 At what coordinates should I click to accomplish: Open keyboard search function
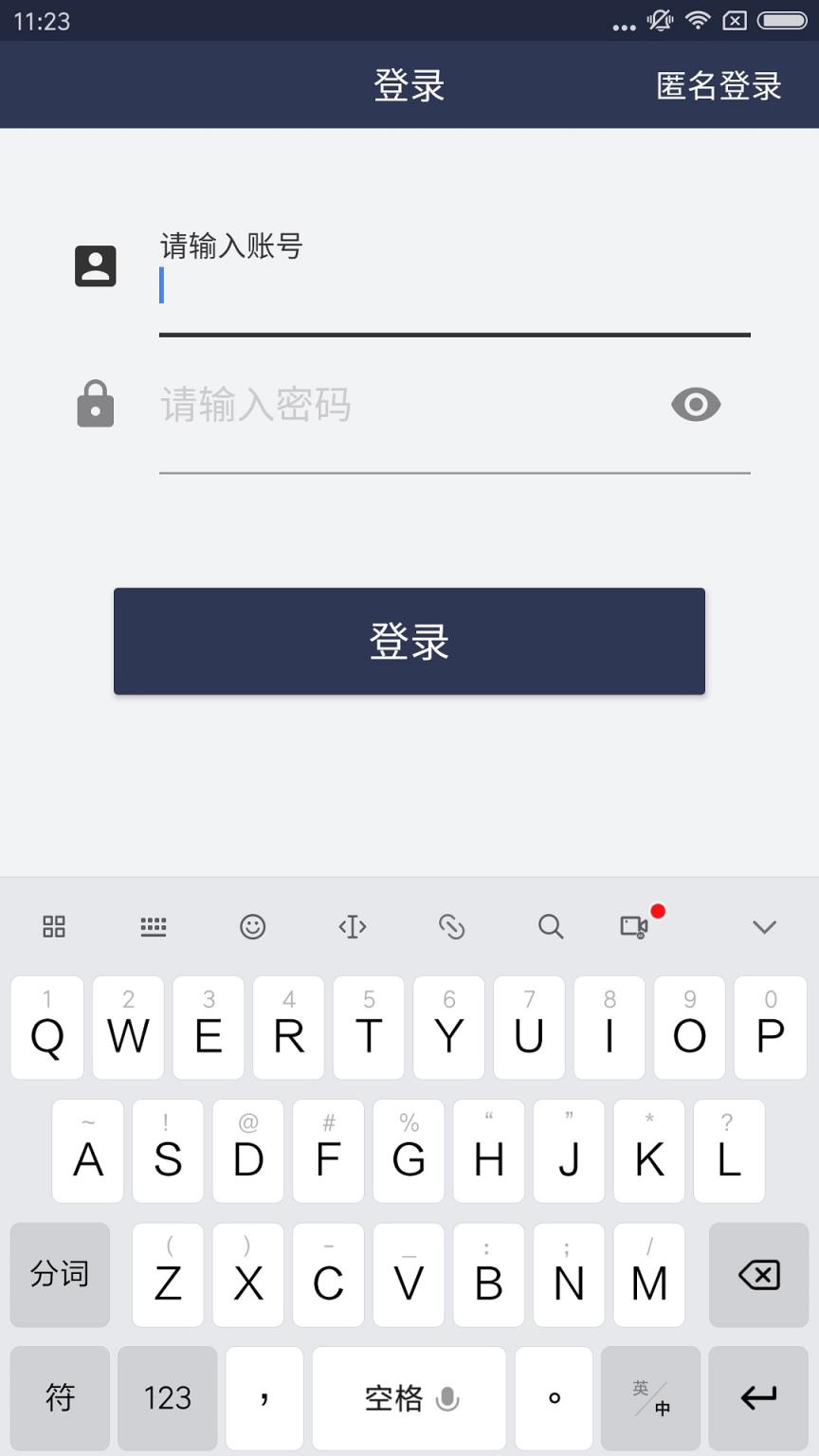pyautogui.click(x=551, y=927)
